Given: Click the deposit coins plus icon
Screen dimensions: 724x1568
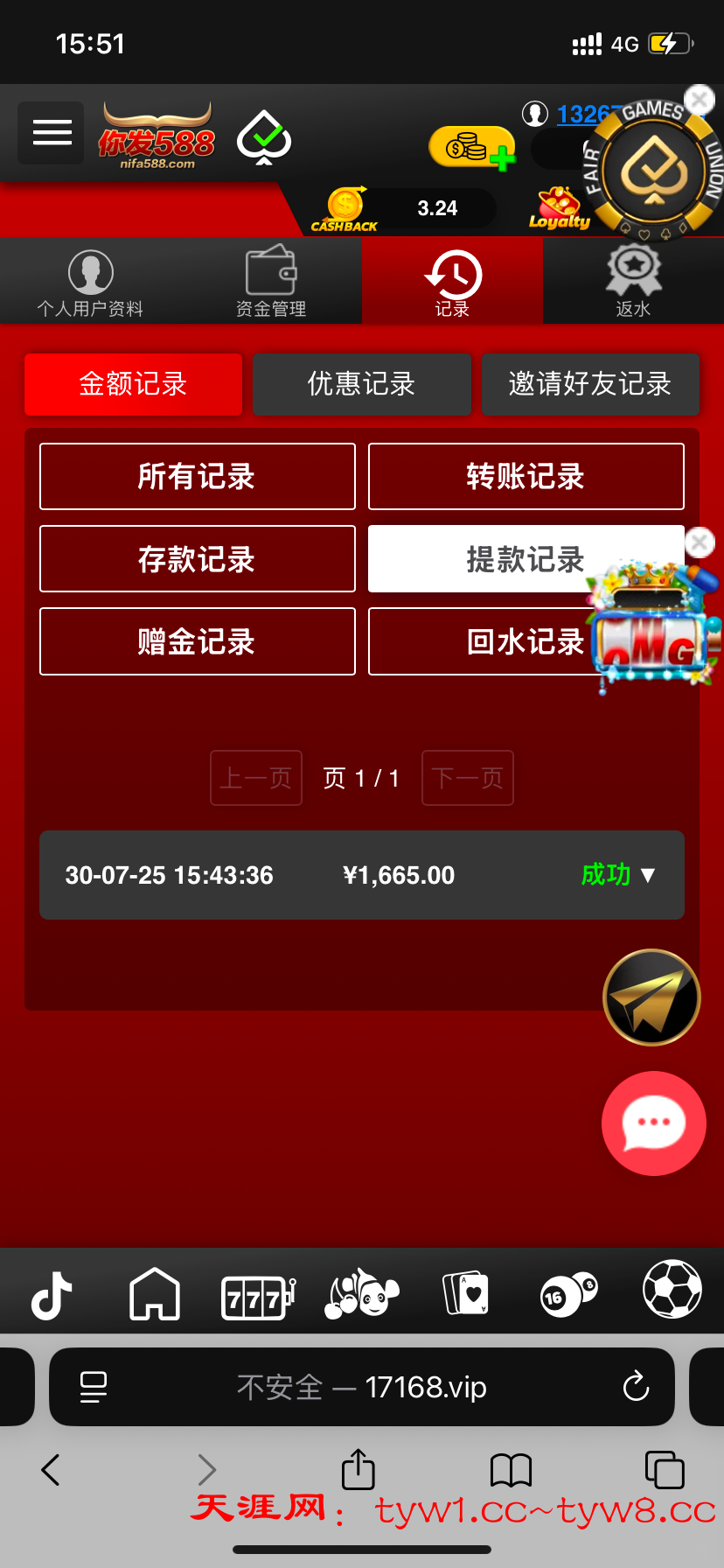Looking at the screenshot, I should point(472,149).
